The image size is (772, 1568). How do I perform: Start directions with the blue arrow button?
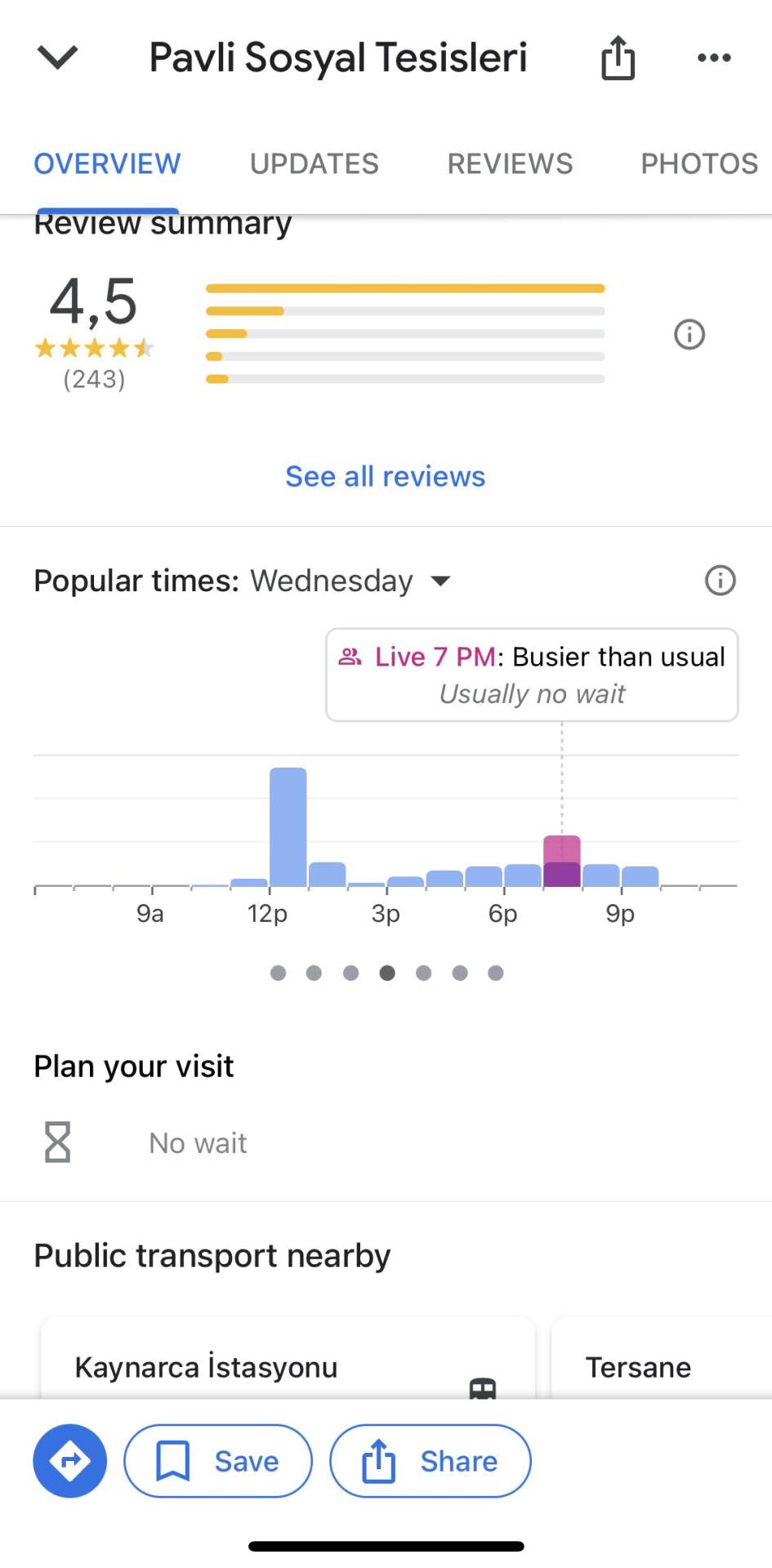click(x=69, y=1461)
